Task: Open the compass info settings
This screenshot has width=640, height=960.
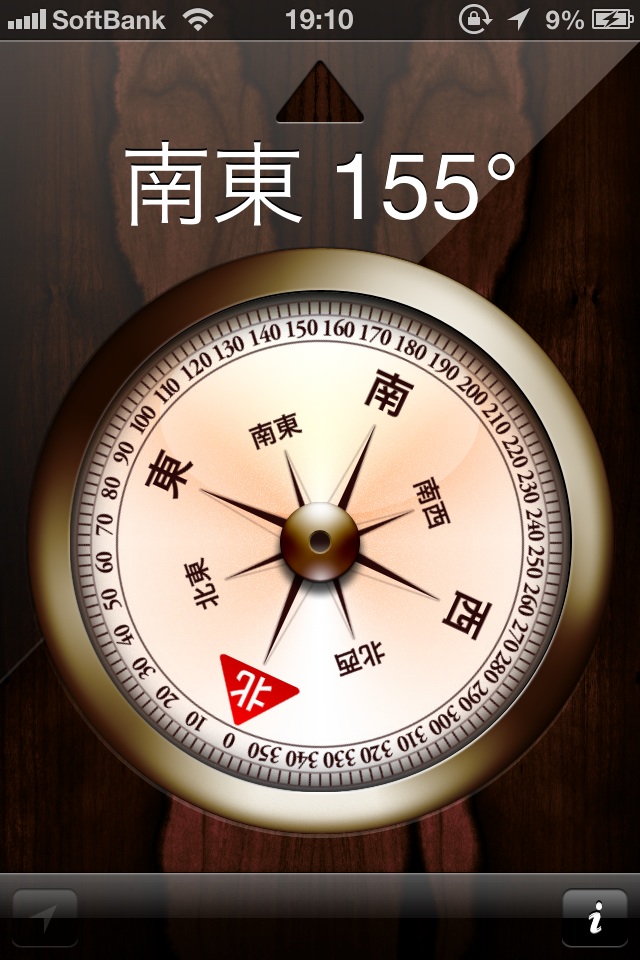Action: 595,917
